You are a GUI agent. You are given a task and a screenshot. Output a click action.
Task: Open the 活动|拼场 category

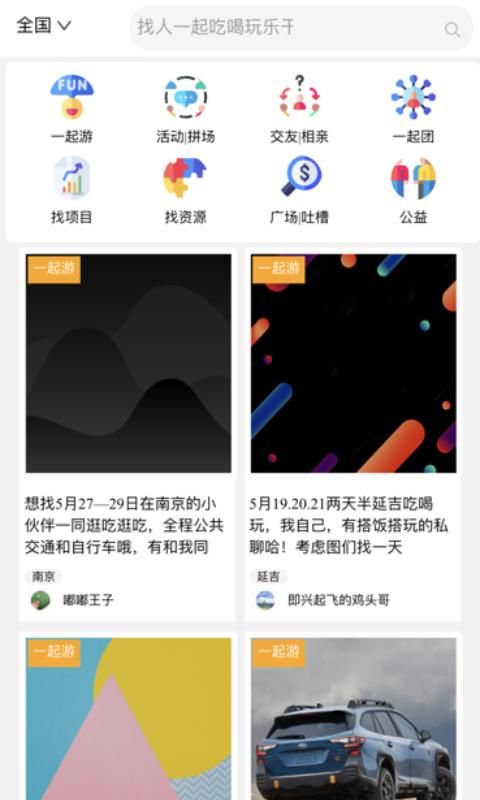pyautogui.click(x=186, y=109)
